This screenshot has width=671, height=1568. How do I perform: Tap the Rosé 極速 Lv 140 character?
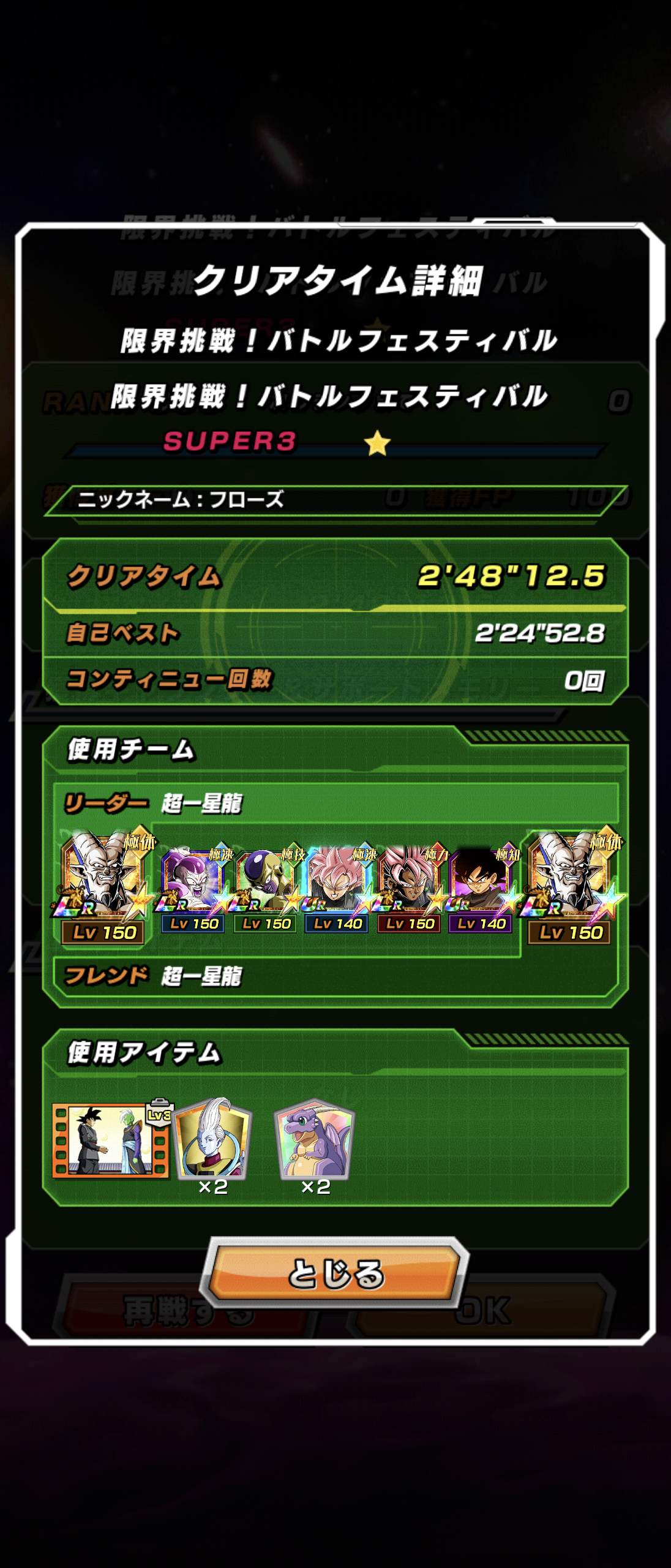click(x=337, y=882)
